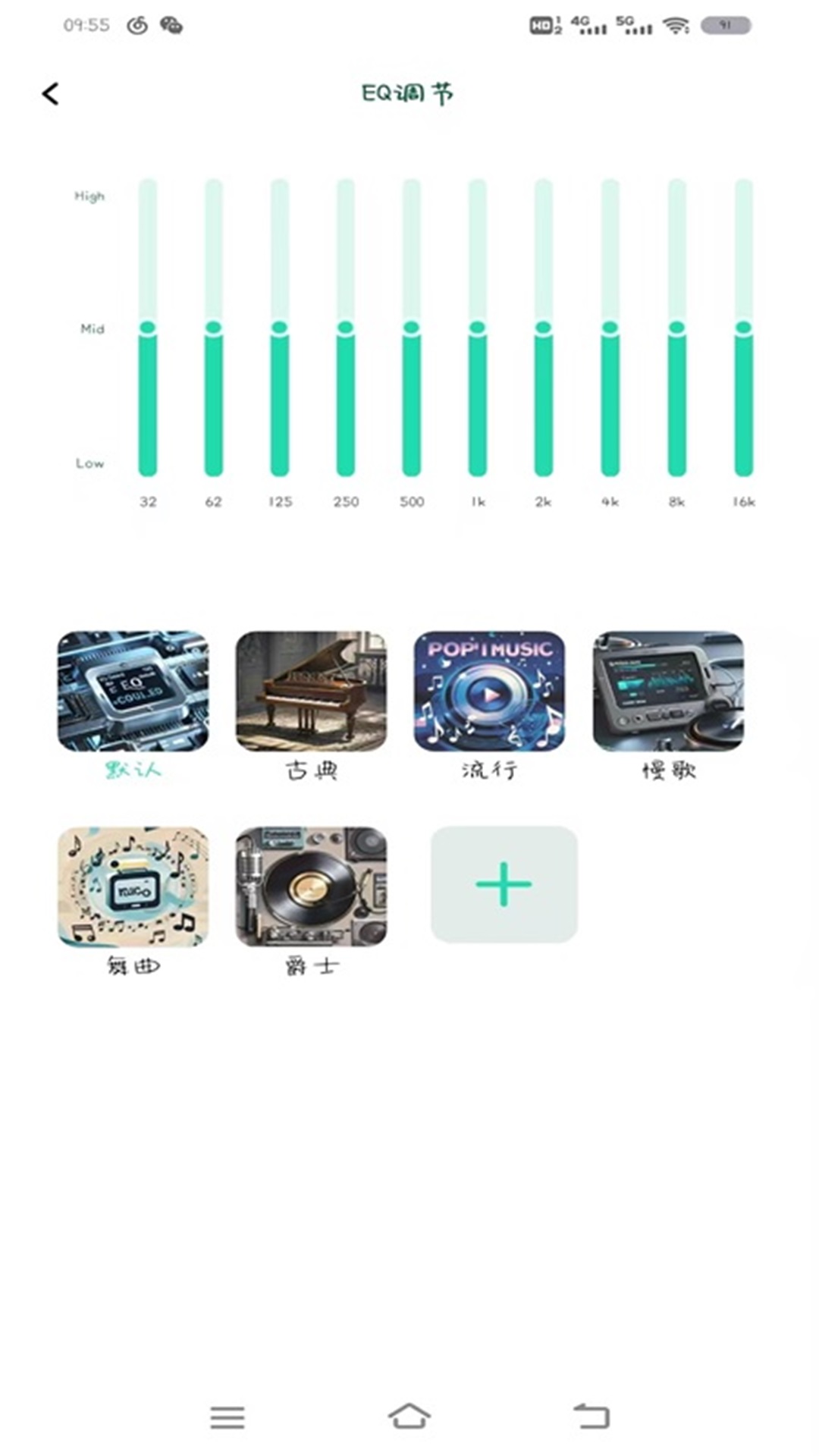Viewport: 819px width, 1456px height.
Task: Tap the 62 Hz band slider
Action: click(214, 328)
